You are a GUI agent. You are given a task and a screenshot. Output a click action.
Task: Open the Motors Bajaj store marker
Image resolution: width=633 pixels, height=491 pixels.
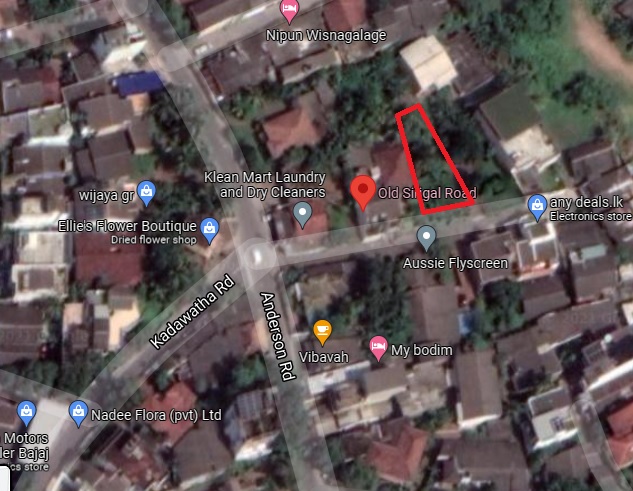click(27, 410)
